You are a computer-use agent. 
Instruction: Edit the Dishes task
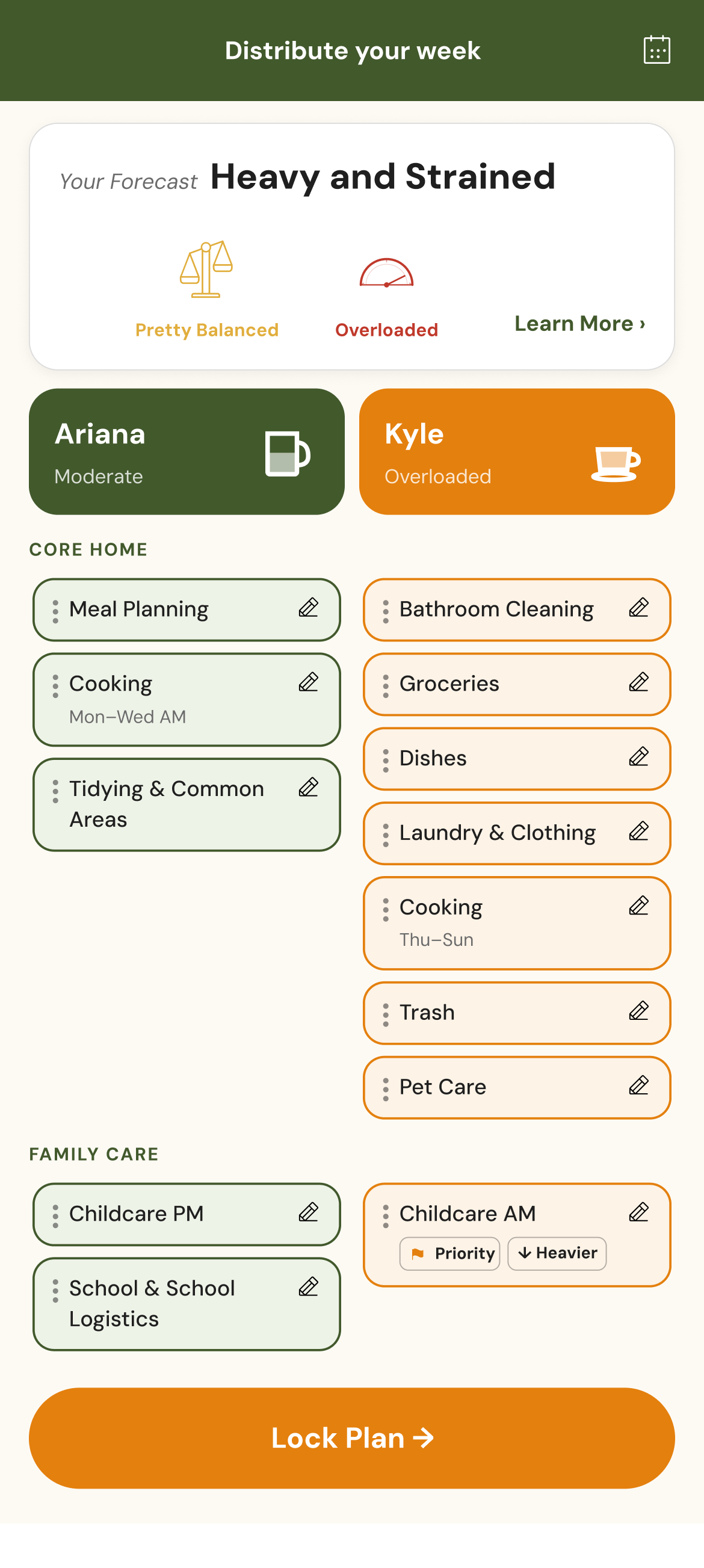638,756
